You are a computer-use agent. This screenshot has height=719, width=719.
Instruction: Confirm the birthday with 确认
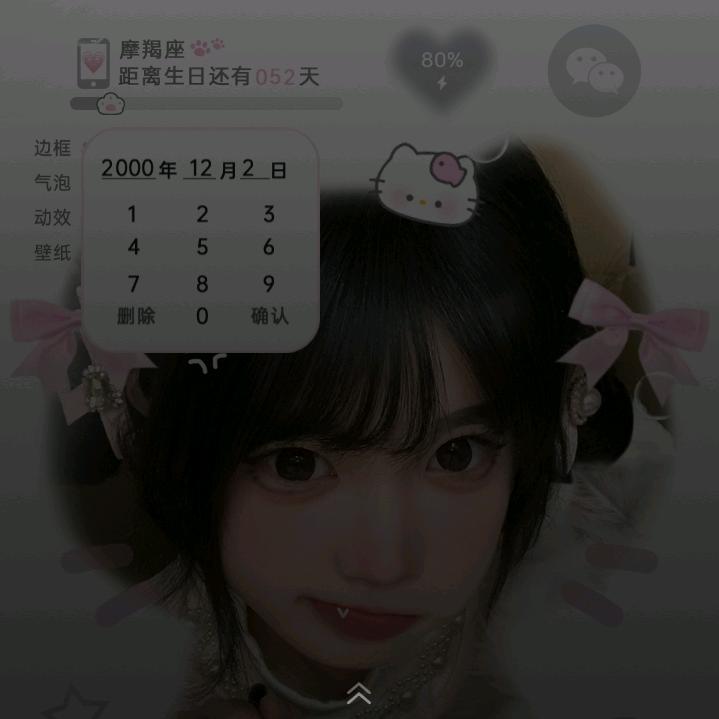coord(269,317)
